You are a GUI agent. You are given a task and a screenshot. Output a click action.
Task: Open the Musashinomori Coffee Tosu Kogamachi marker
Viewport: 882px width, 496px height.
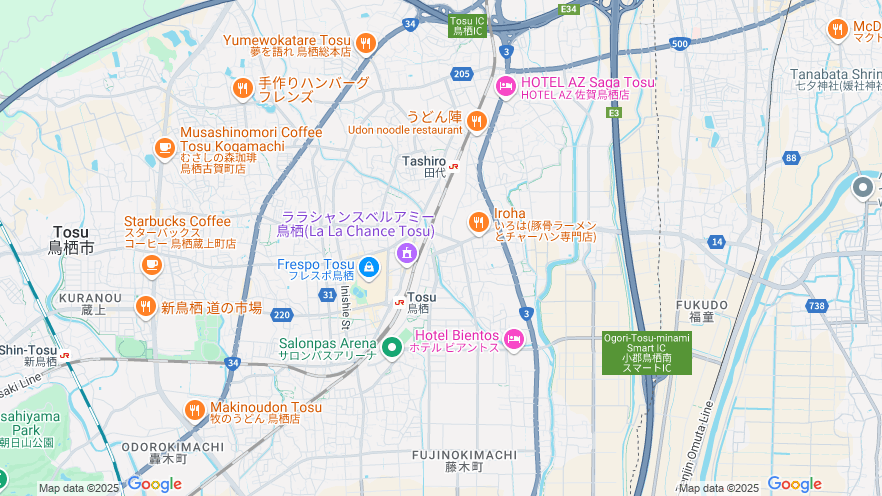pyautogui.click(x=165, y=148)
